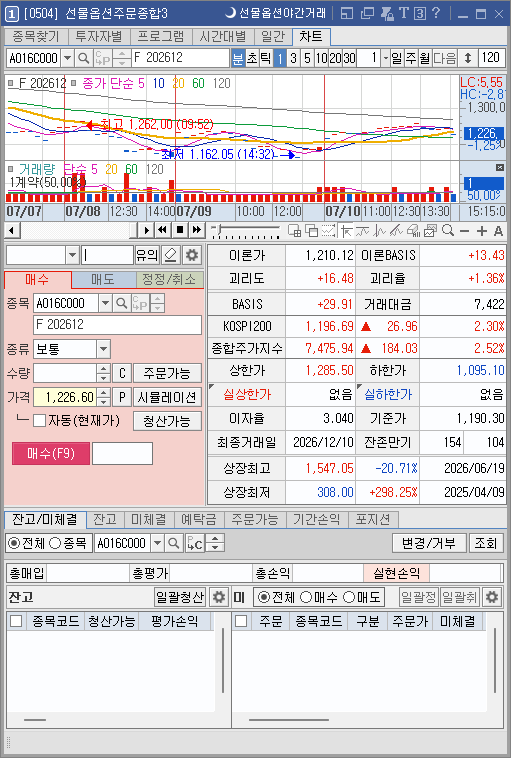Check 주문가능 quantity
Image resolution: width=511 pixels, height=758 pixels.
tap(167, 373)
